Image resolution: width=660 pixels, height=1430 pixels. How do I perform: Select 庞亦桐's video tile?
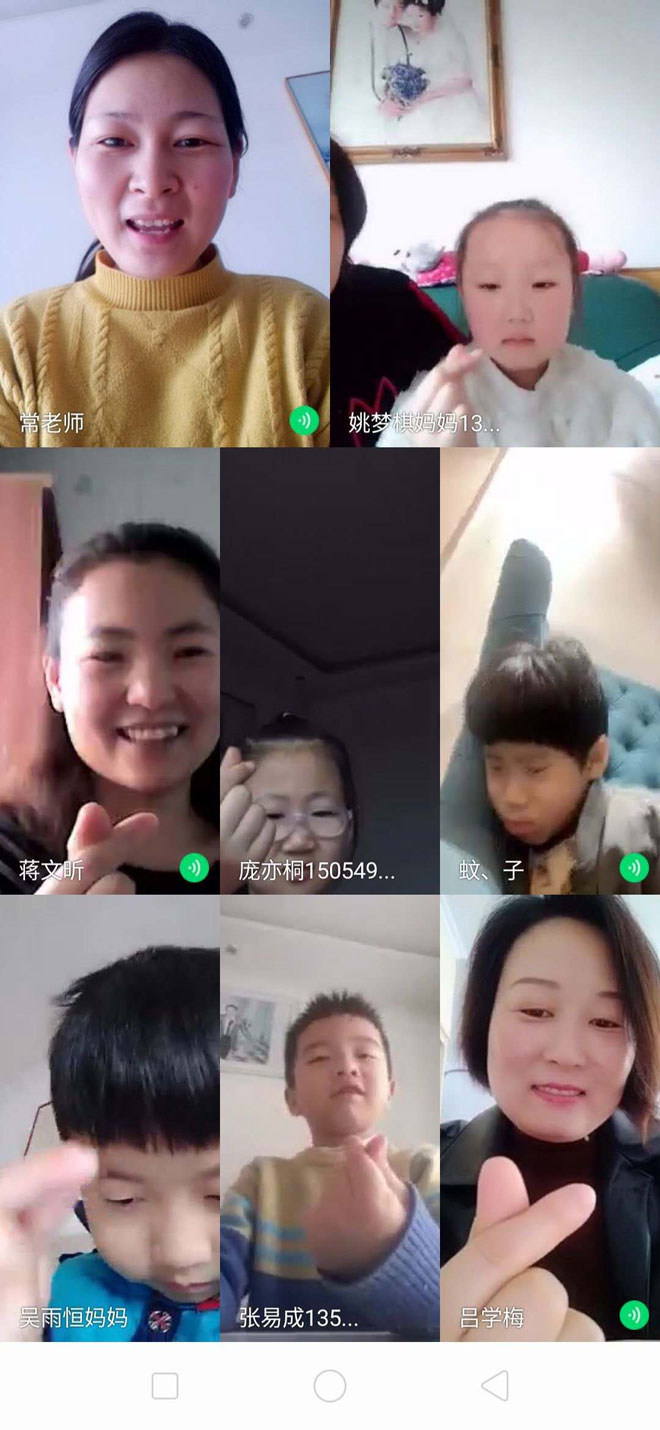(330, 670)
